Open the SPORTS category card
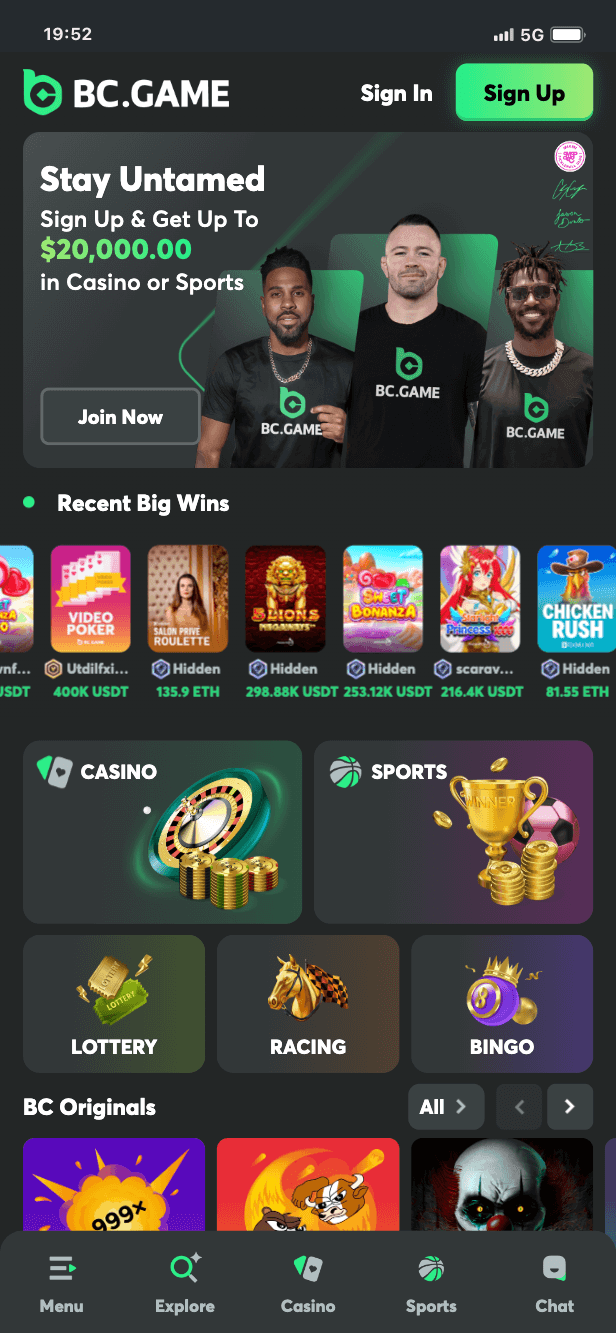Viewport: 616px width, 1333px height. (453, 832)
